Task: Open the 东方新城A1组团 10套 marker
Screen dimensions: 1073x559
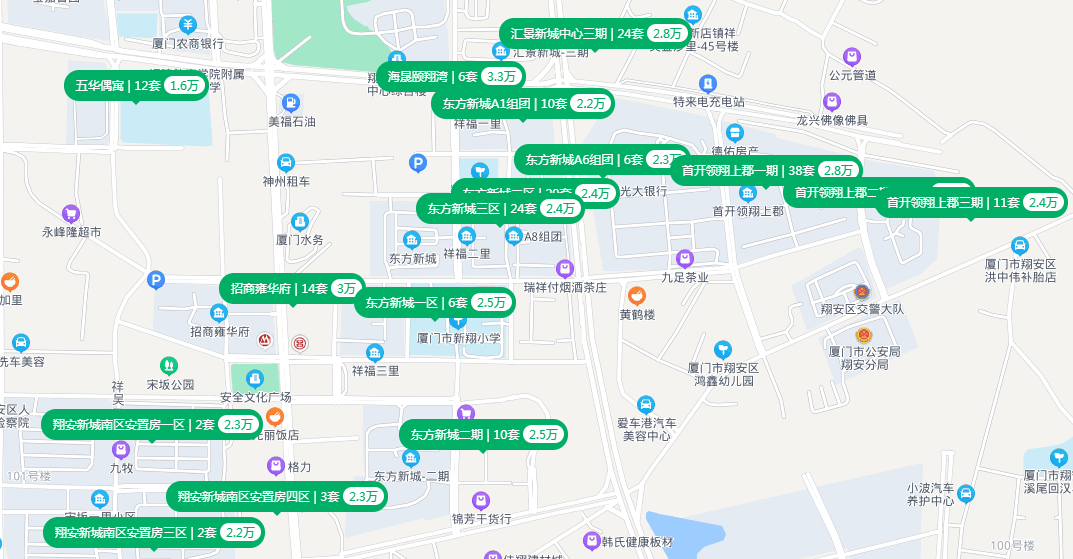Action: coord(523,103)
